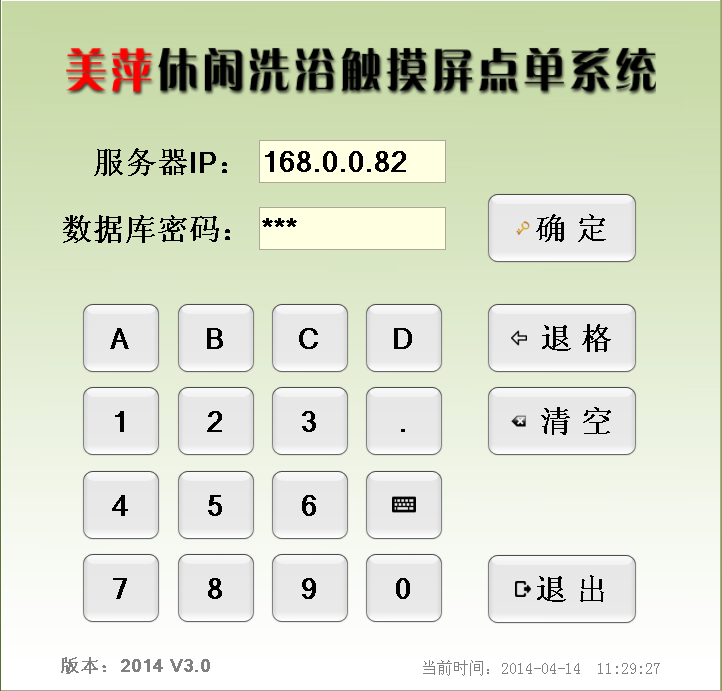Open the on-screen keyboard icon
The width and height of the screenshot is (722, 691).
click(x=403, y=505)
